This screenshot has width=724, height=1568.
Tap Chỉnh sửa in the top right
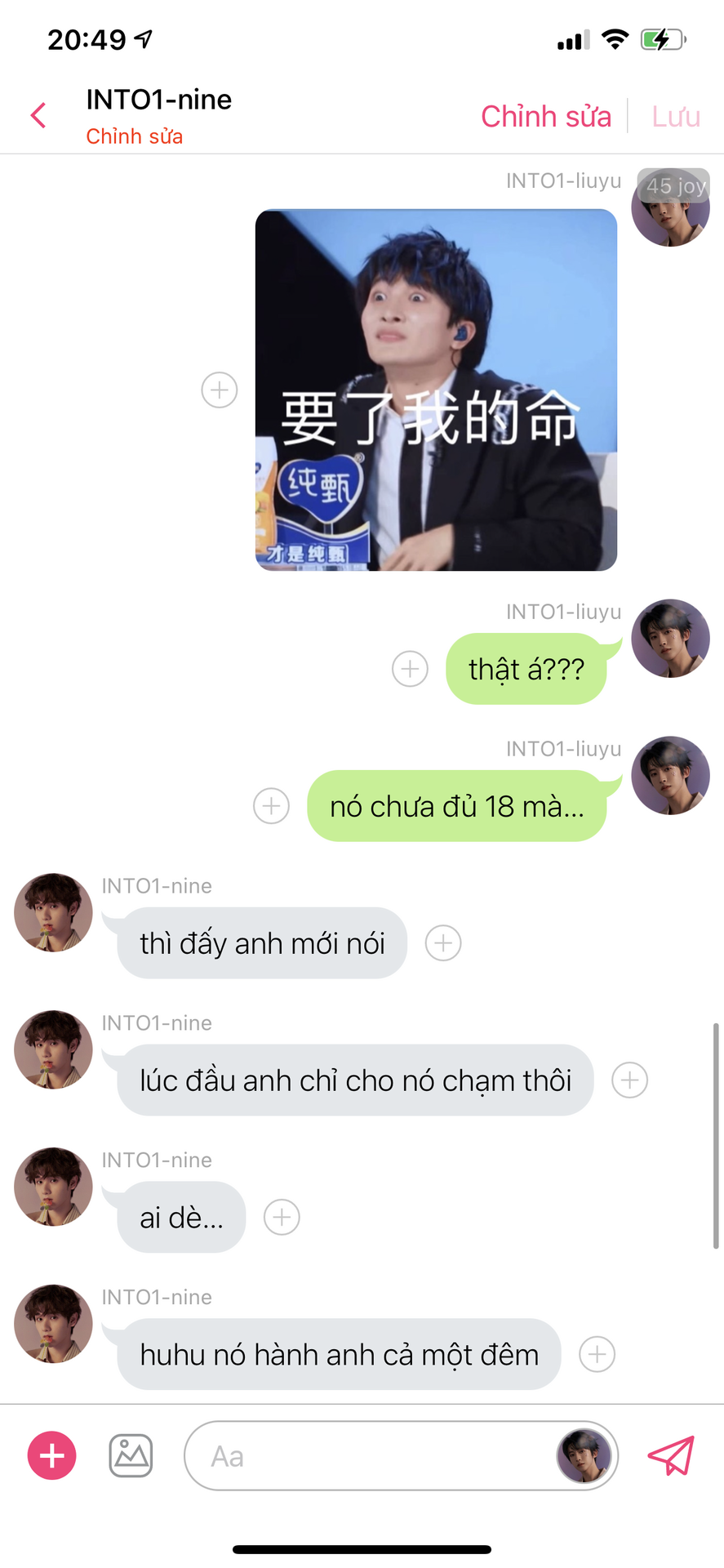pos(545,116)
